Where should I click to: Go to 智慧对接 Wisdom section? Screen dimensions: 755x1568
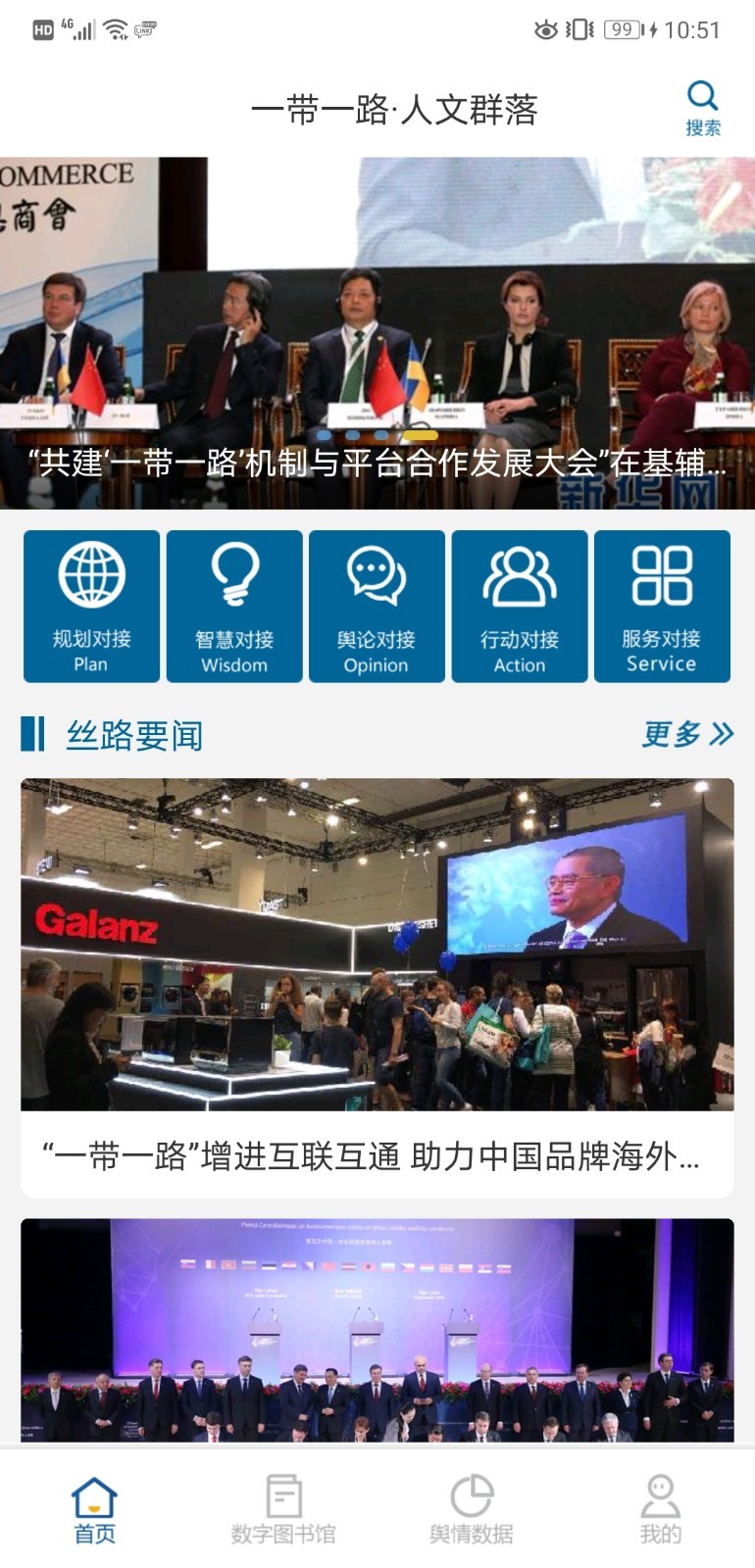tap(234, 606)
